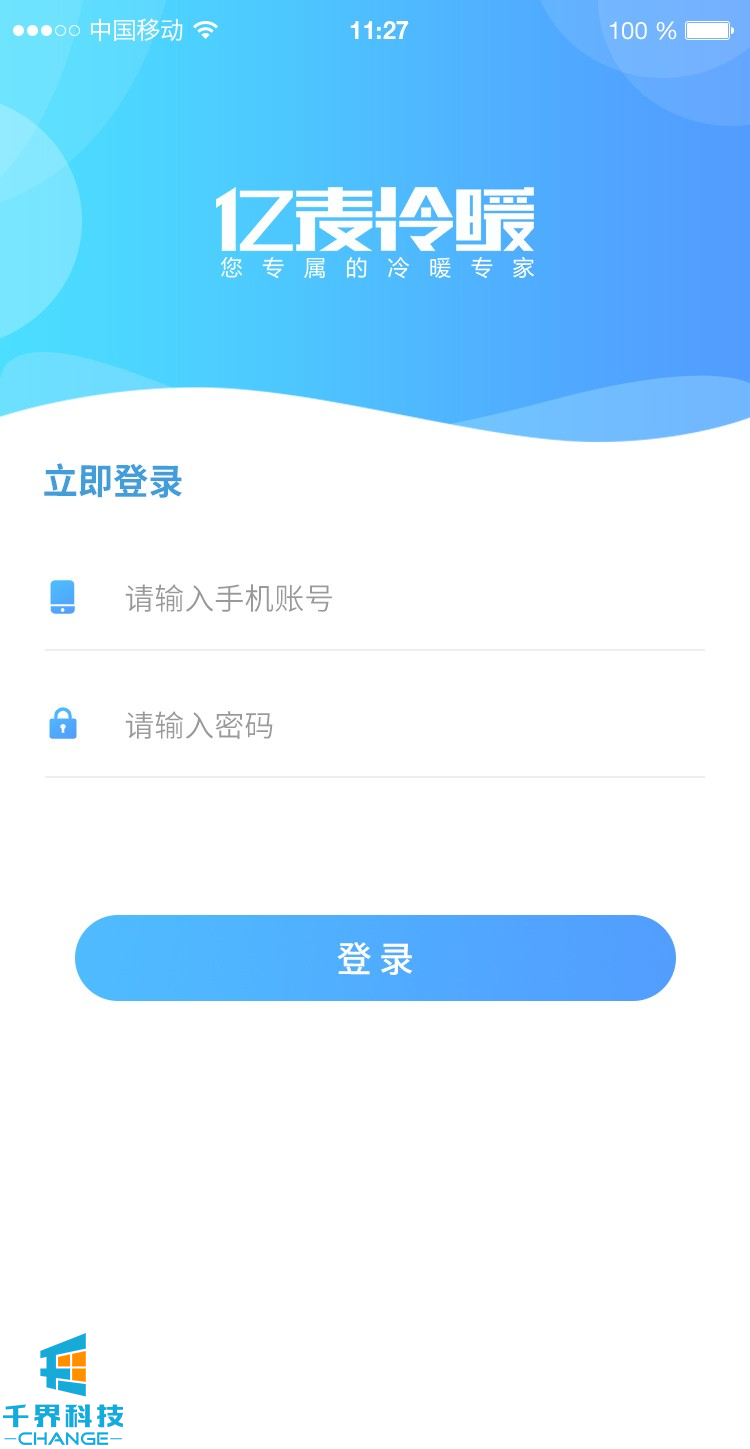Focus the password input field

400,725
